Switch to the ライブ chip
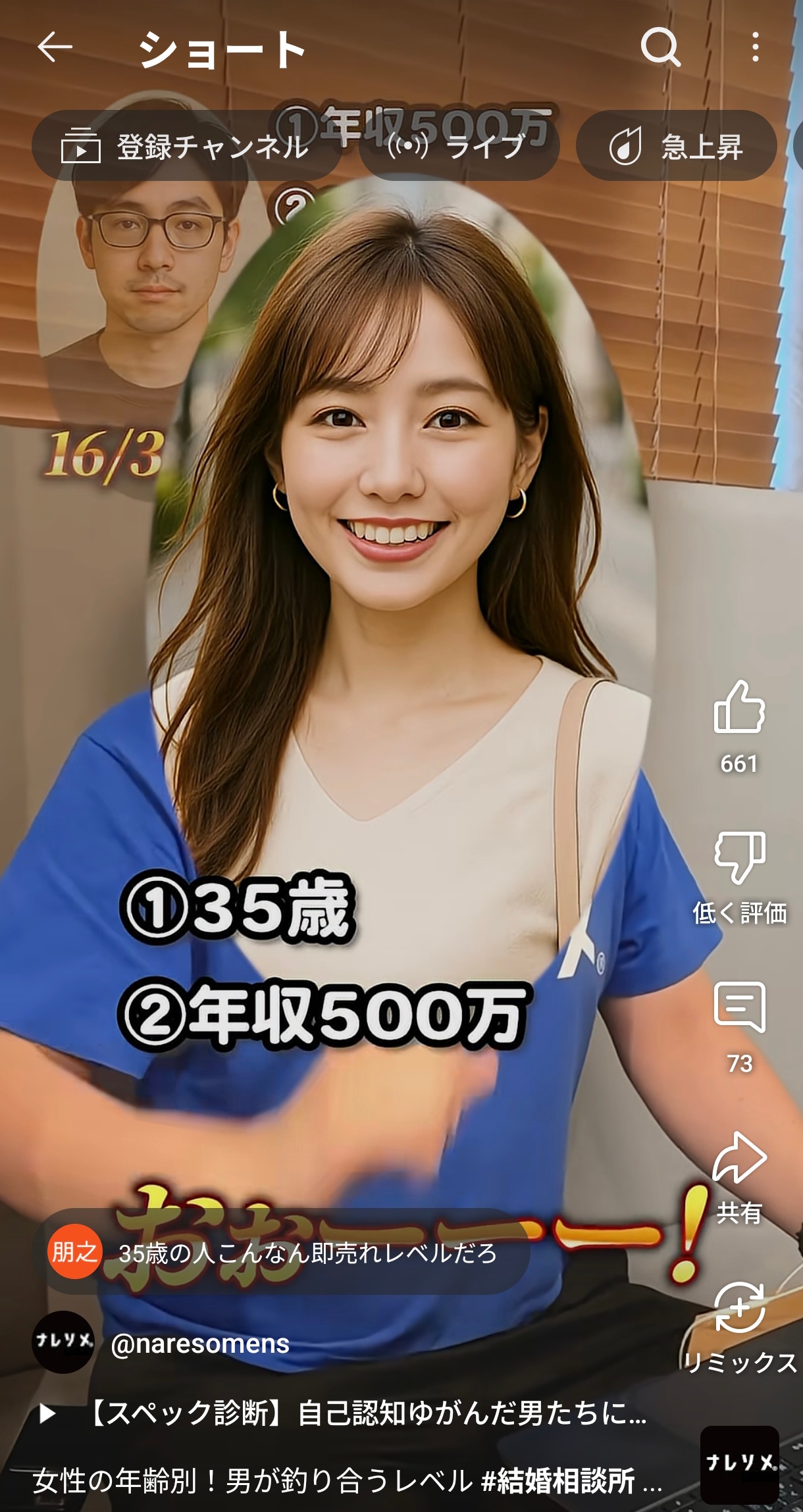Image resolution: width=803 pixels, height=1512 pixels. [459, 146]
